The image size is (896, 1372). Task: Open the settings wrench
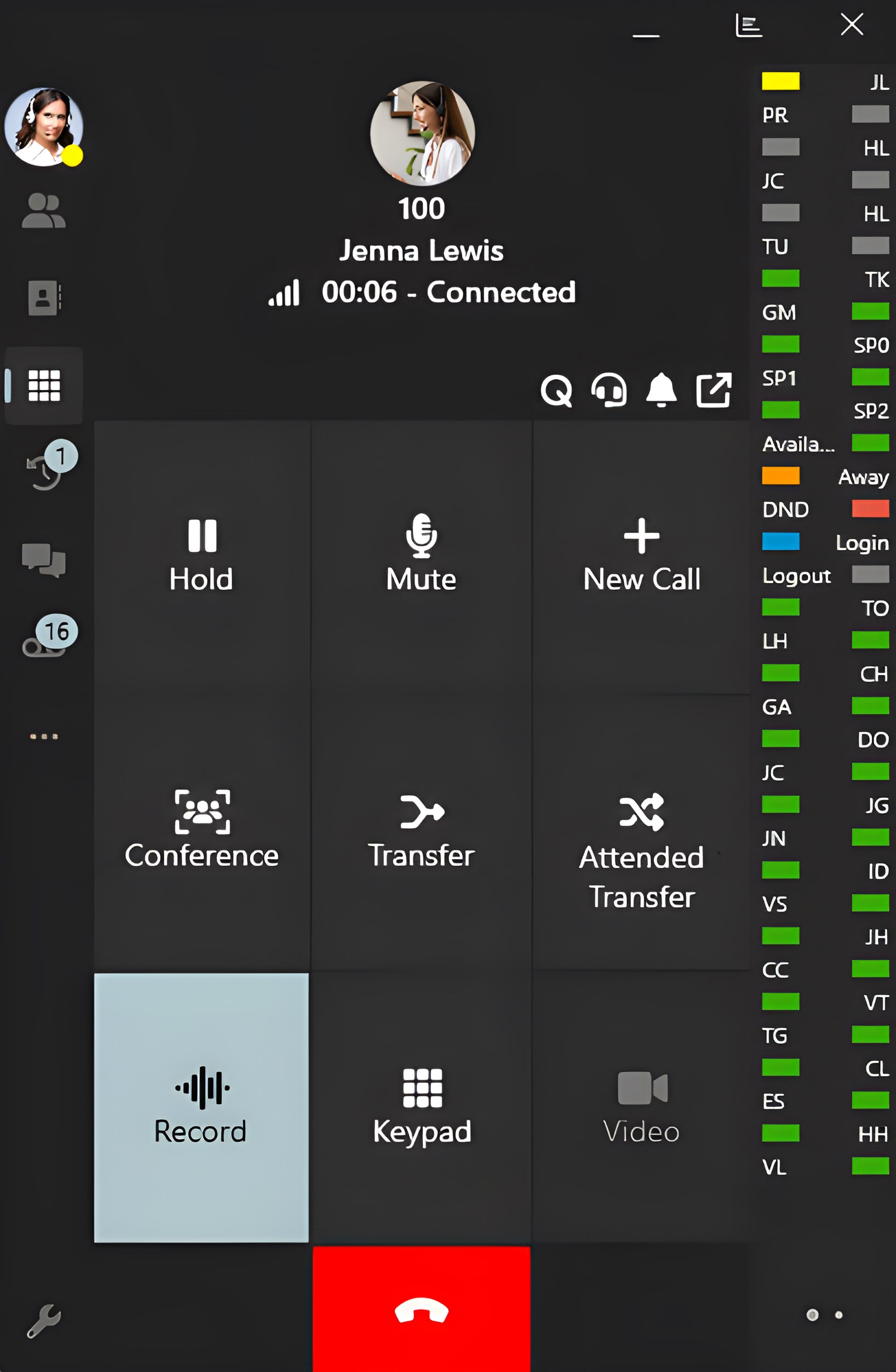44,1320
